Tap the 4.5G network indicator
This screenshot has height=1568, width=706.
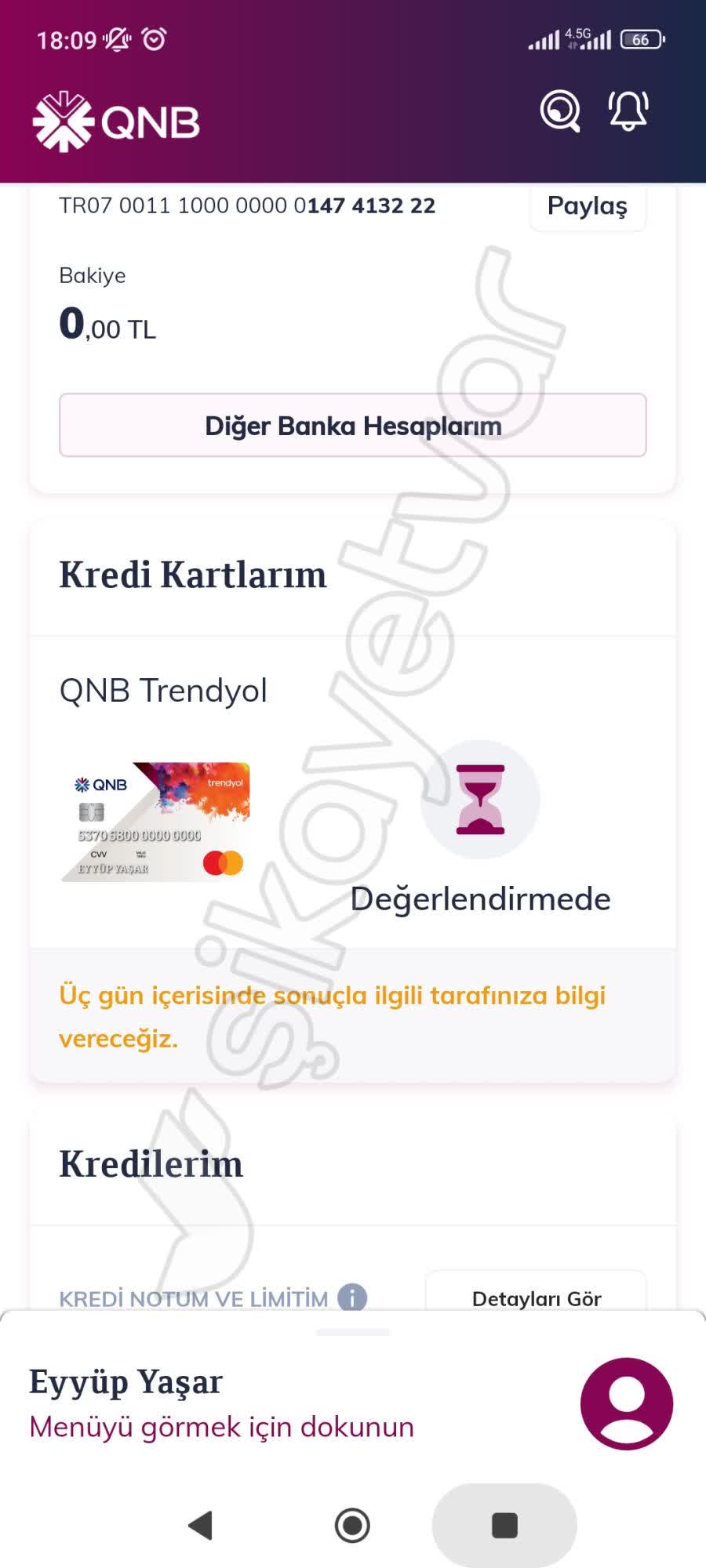pyautogui.click(x=575, y=35)
